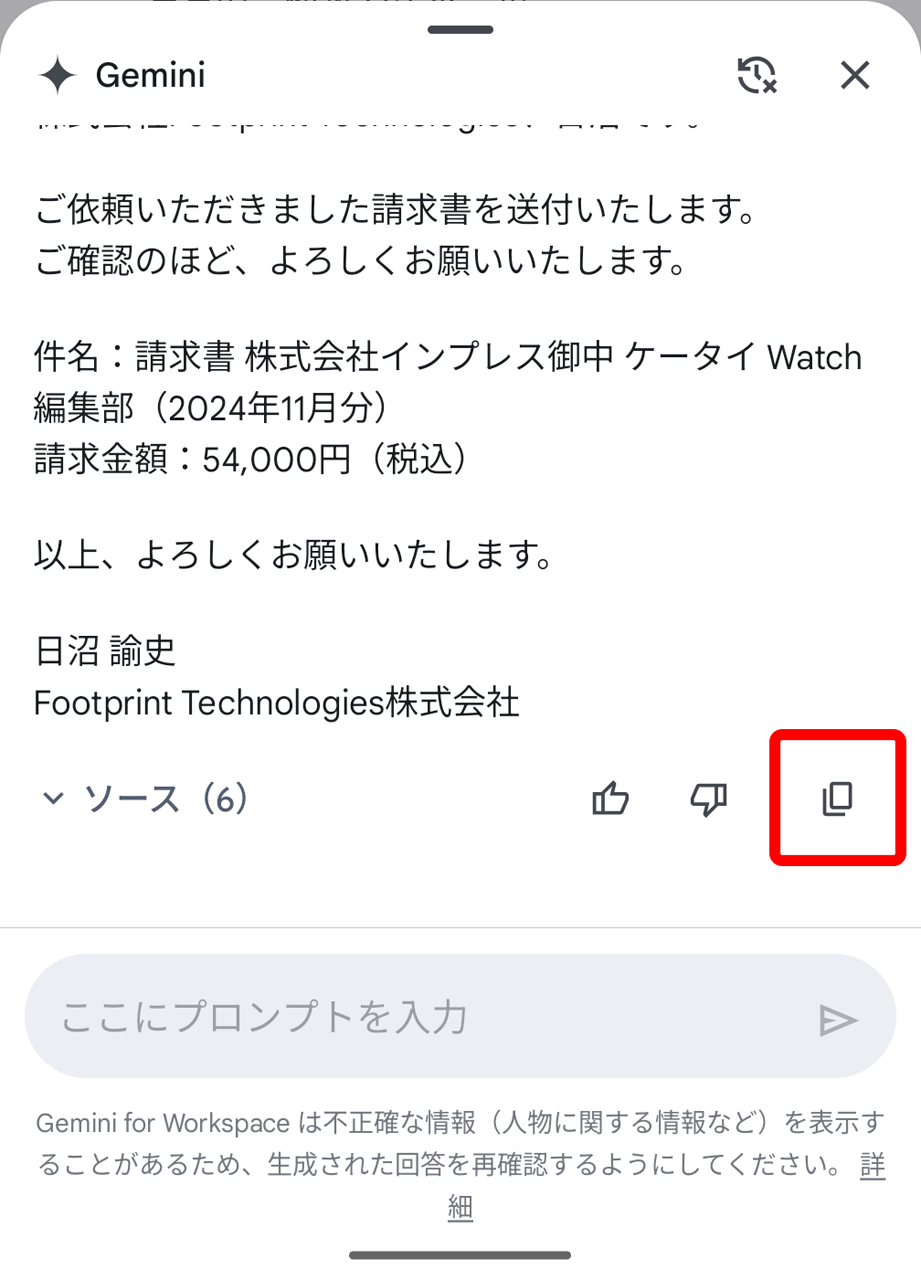Toggle thumbs-up feedback on this answer
This screenshot has width=921, height=1280.
610,797
